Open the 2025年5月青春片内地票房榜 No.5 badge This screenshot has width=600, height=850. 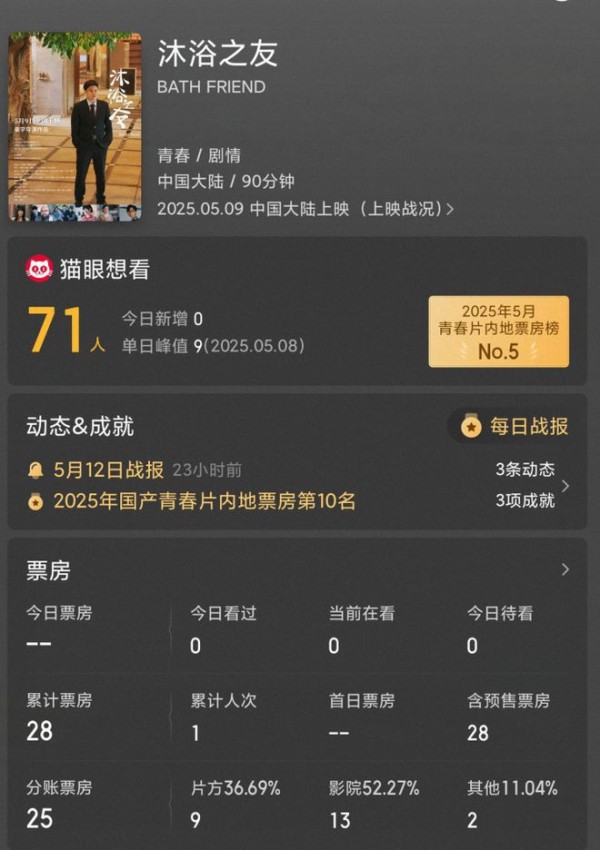click(x=498, y=331)
